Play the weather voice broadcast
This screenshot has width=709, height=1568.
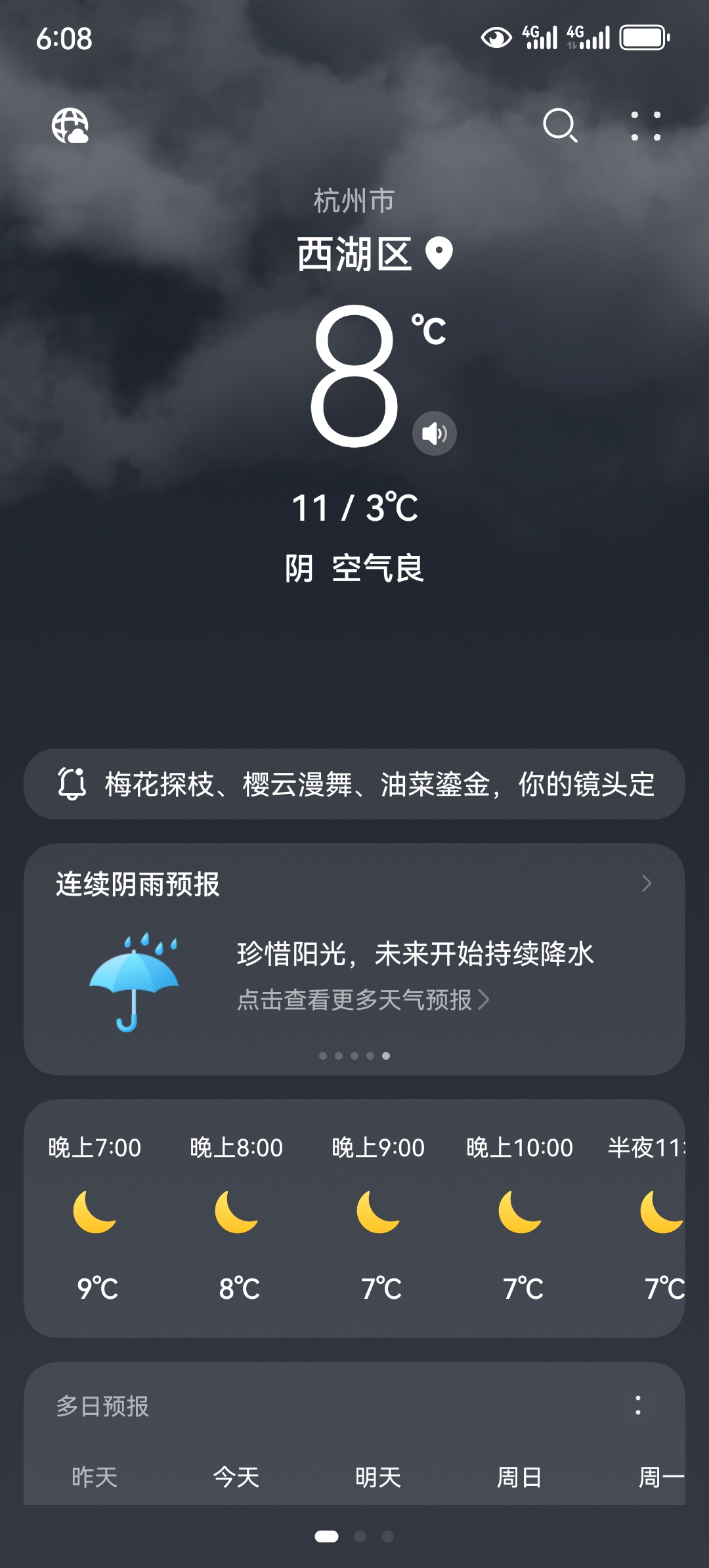pyautogui.click(x=434, y=433)
